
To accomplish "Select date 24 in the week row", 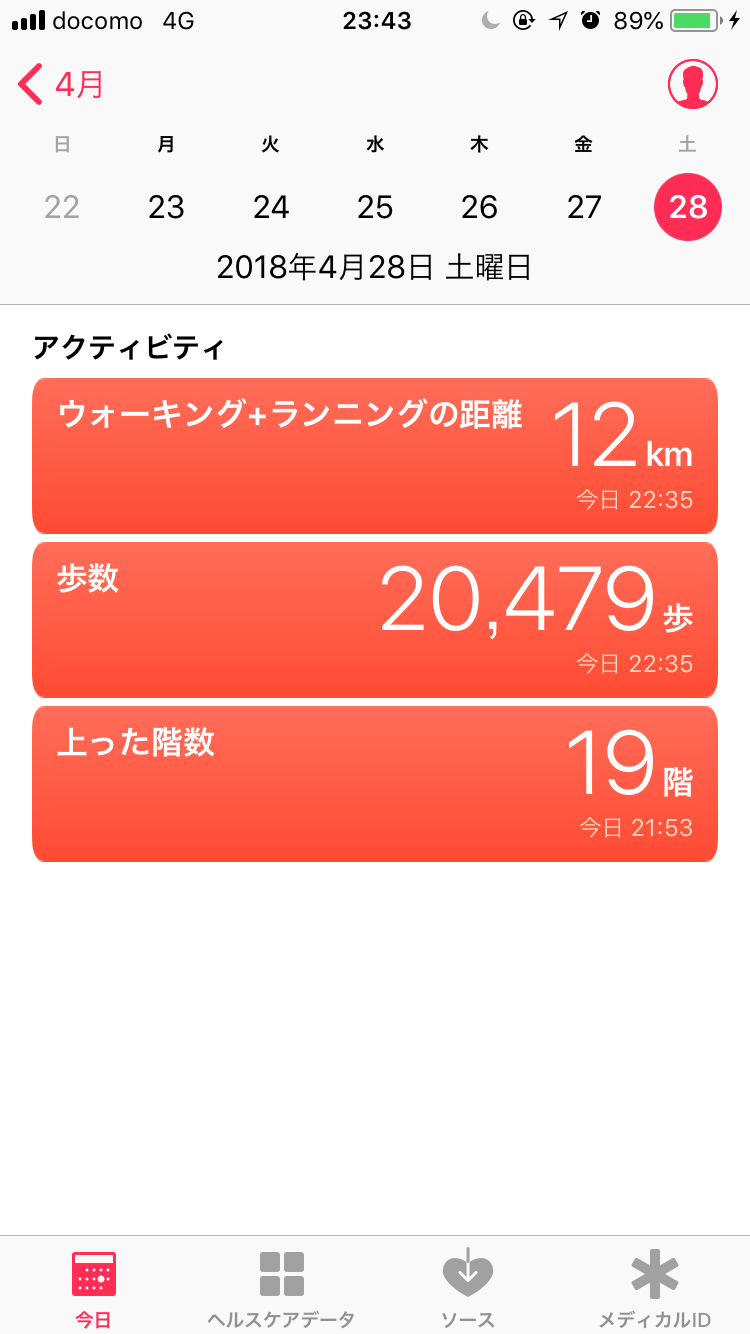I will pos(271,207).
